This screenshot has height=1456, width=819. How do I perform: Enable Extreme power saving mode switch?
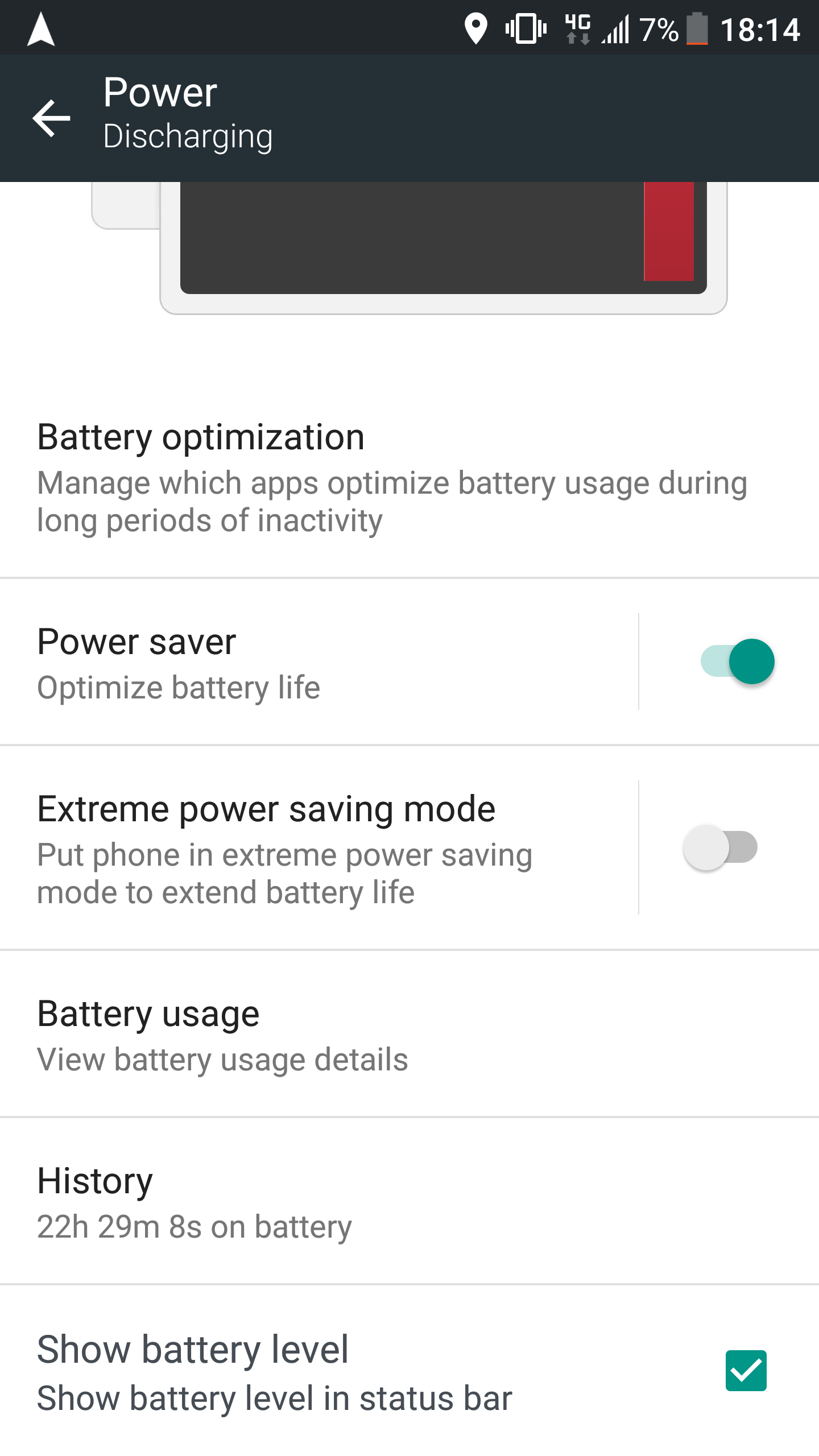pyautogui.click(x=721, y=847)
